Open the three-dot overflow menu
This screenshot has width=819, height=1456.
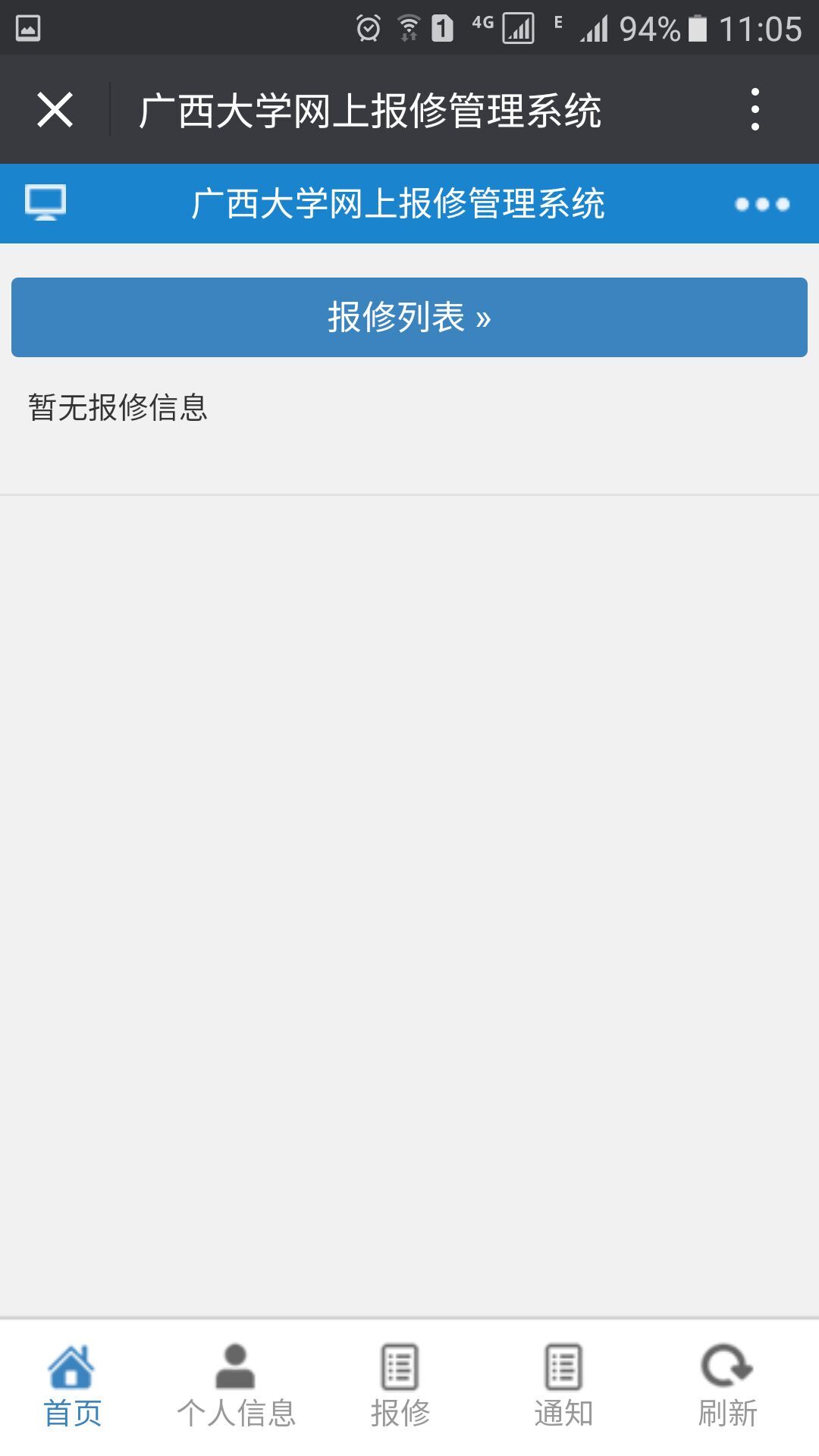pyautogui.click(x=755, y=110)
